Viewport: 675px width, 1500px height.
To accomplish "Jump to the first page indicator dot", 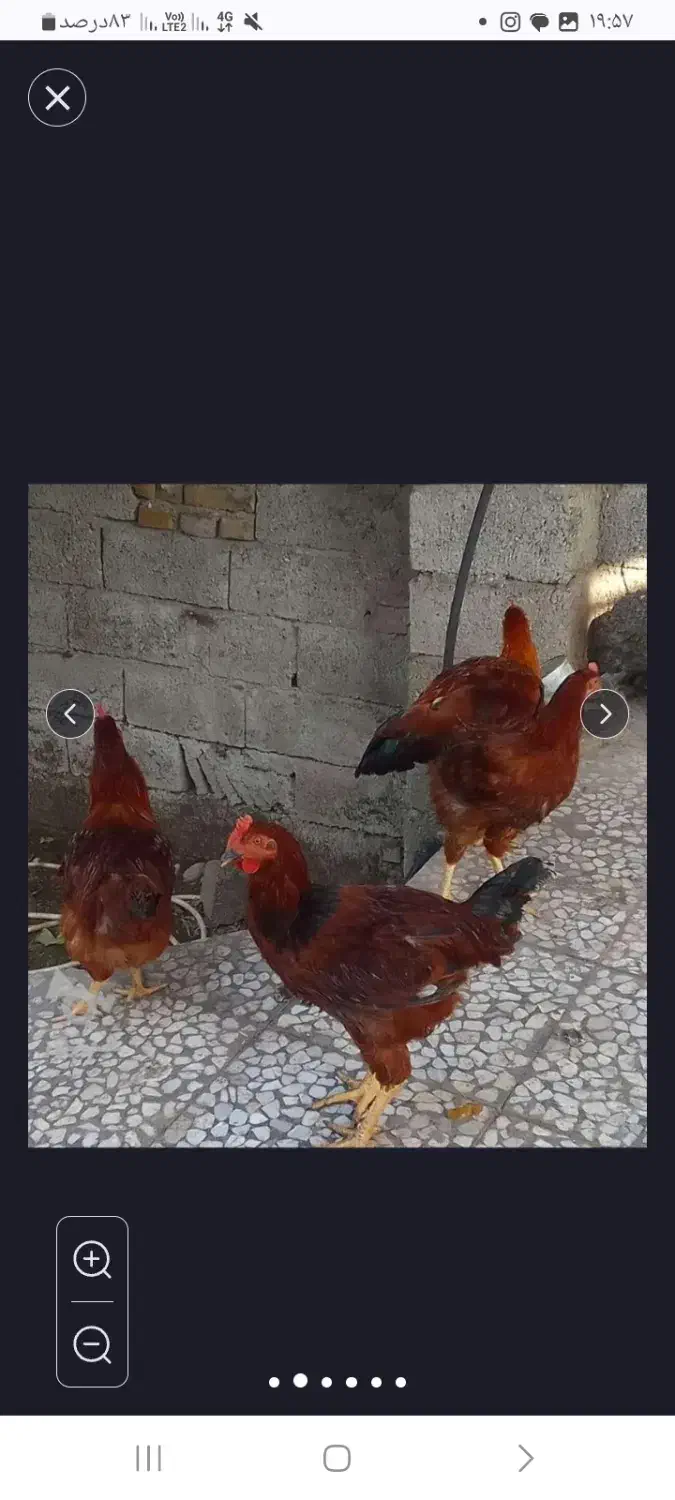I will (x=274, y=1382).
